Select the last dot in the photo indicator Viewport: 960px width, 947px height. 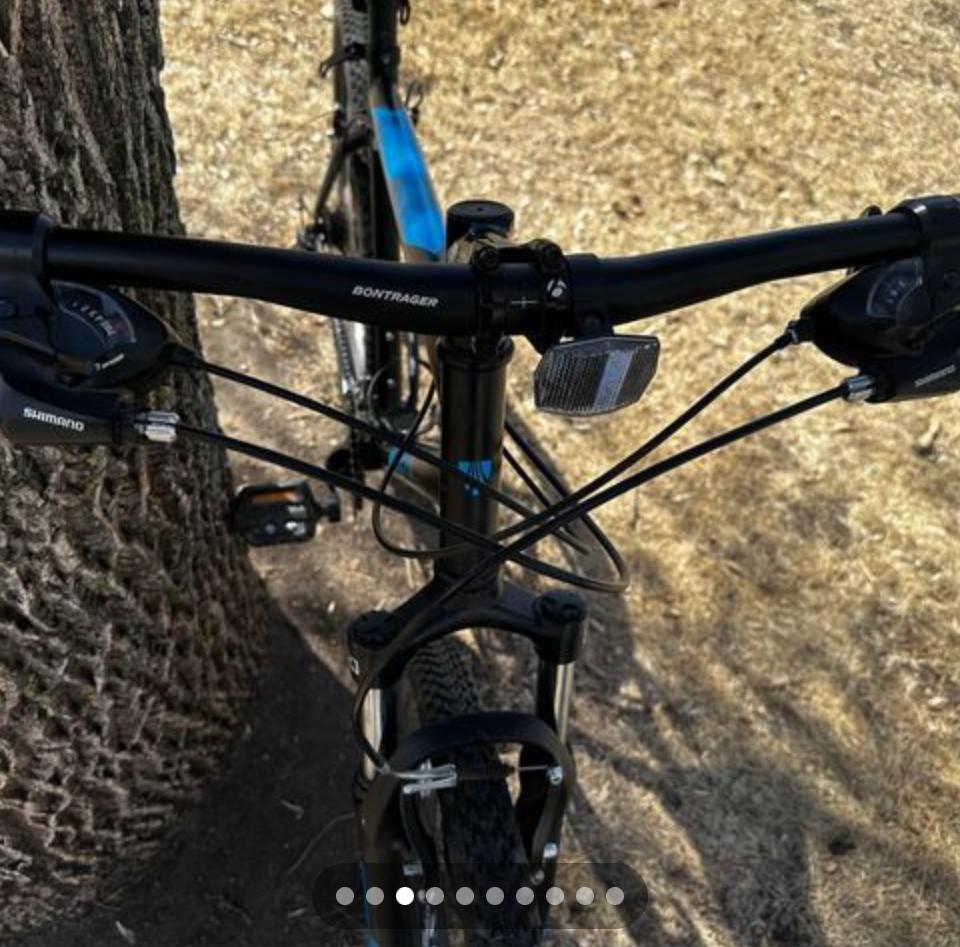615,896
